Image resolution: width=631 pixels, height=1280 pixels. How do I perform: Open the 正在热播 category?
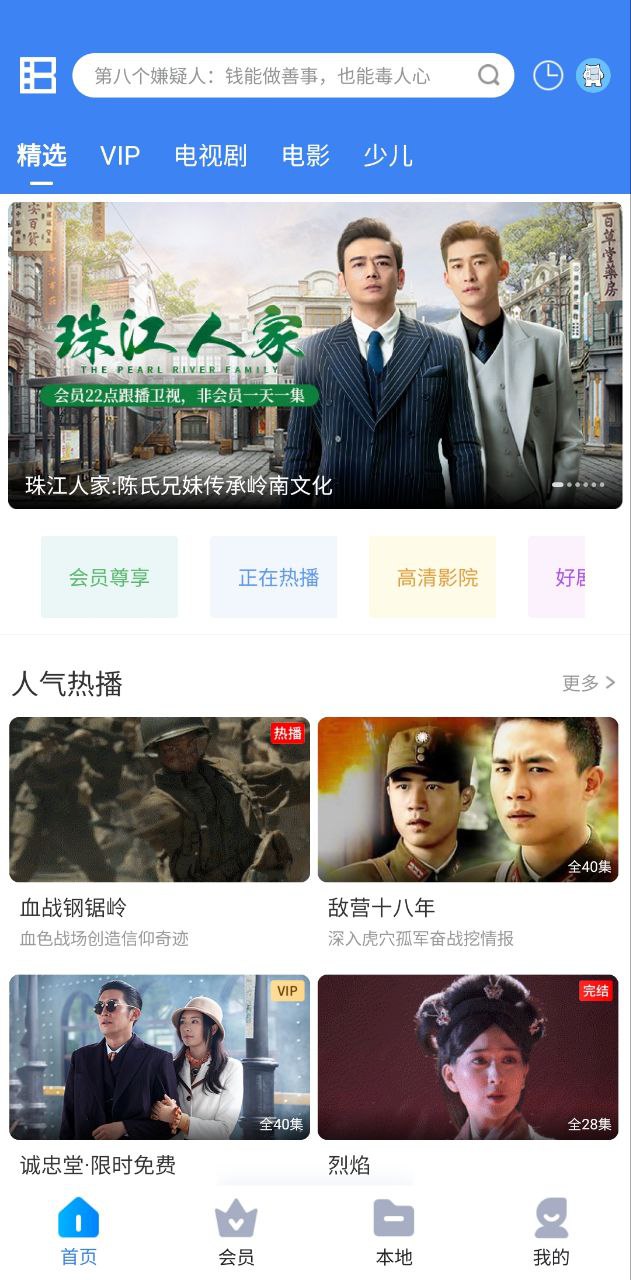273,577
